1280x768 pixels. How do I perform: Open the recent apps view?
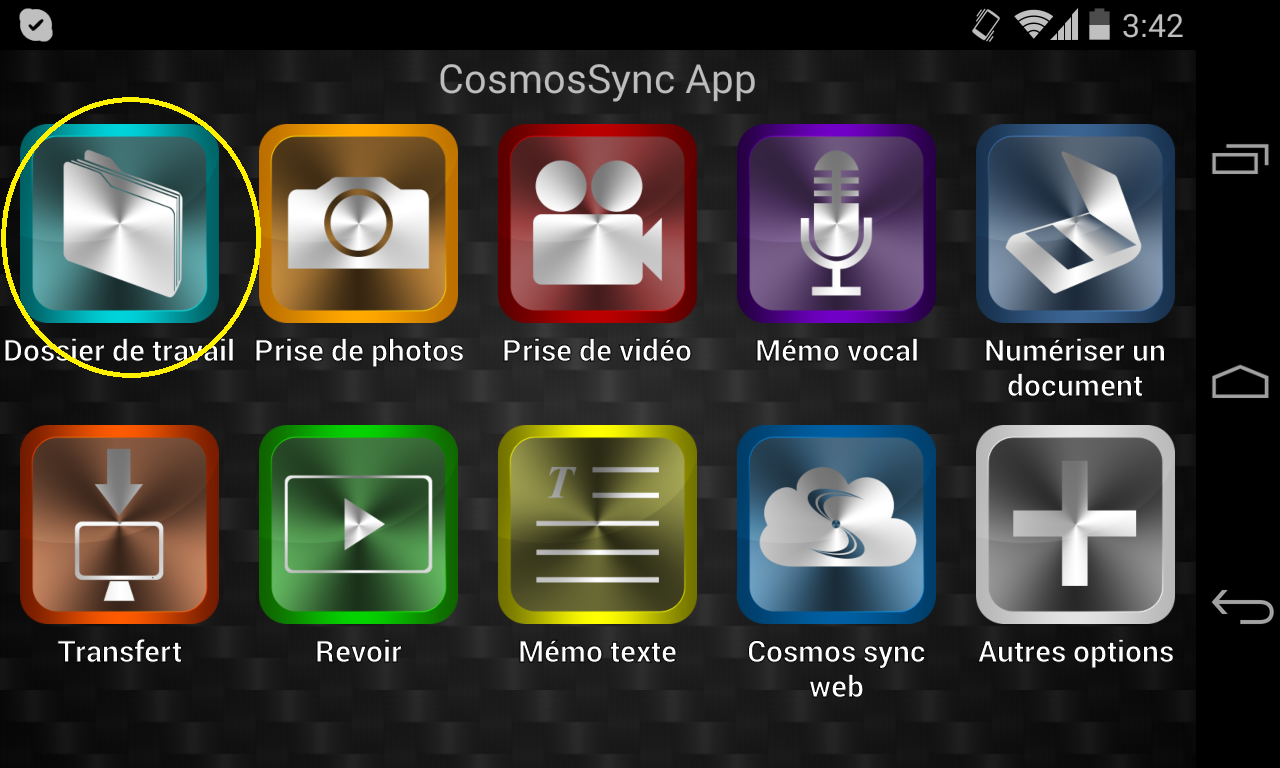coord(1240,159)
